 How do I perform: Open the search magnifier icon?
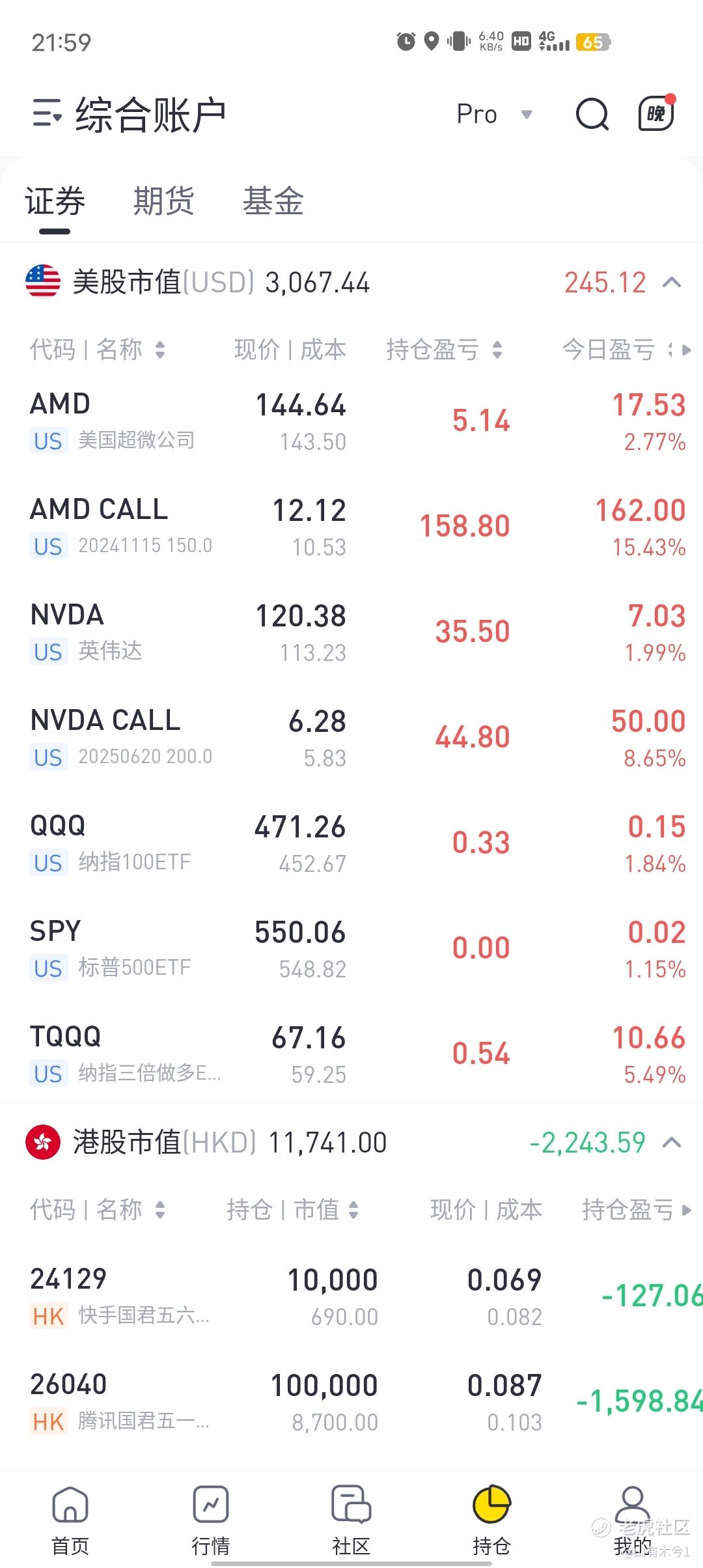click(x=592, y=115)
